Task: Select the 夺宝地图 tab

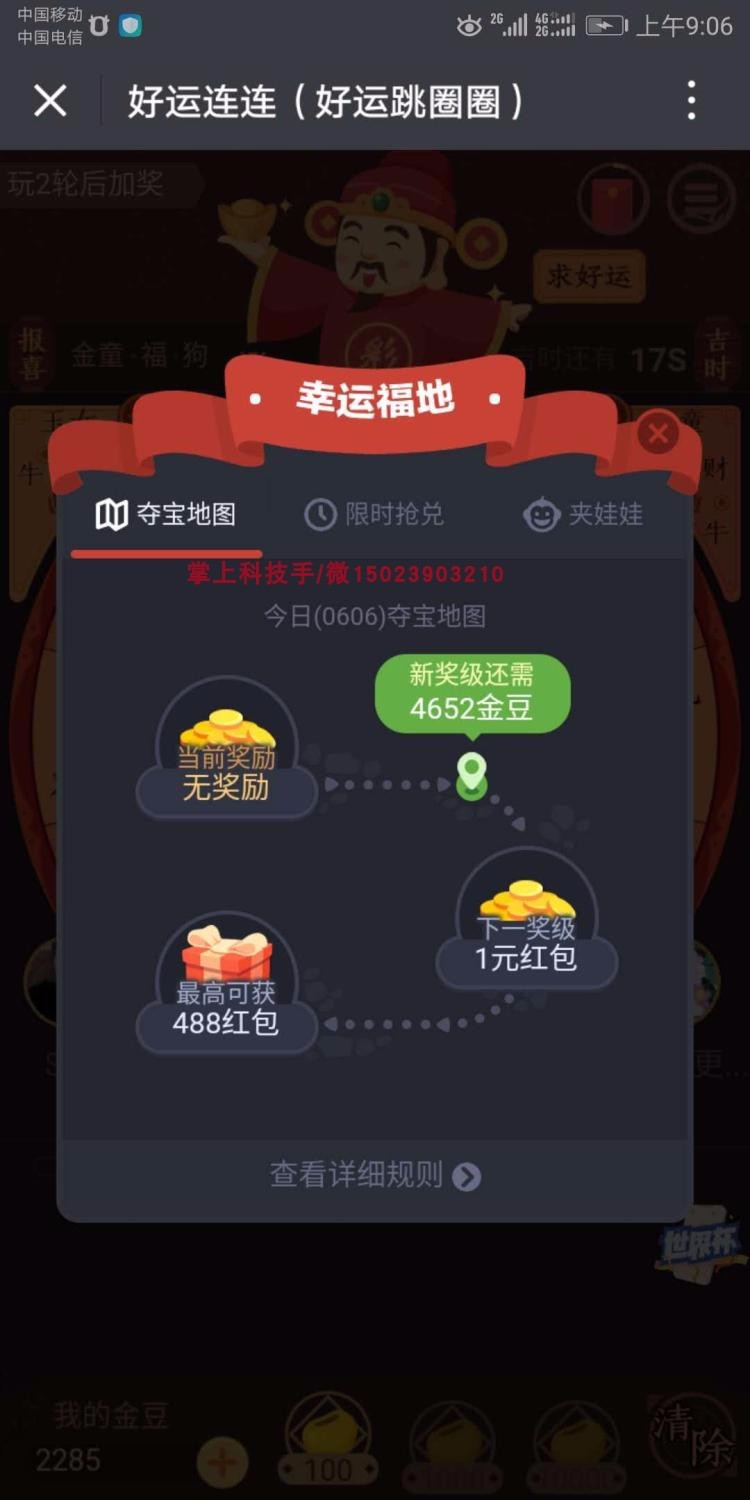Action: [x=166, y=515]
